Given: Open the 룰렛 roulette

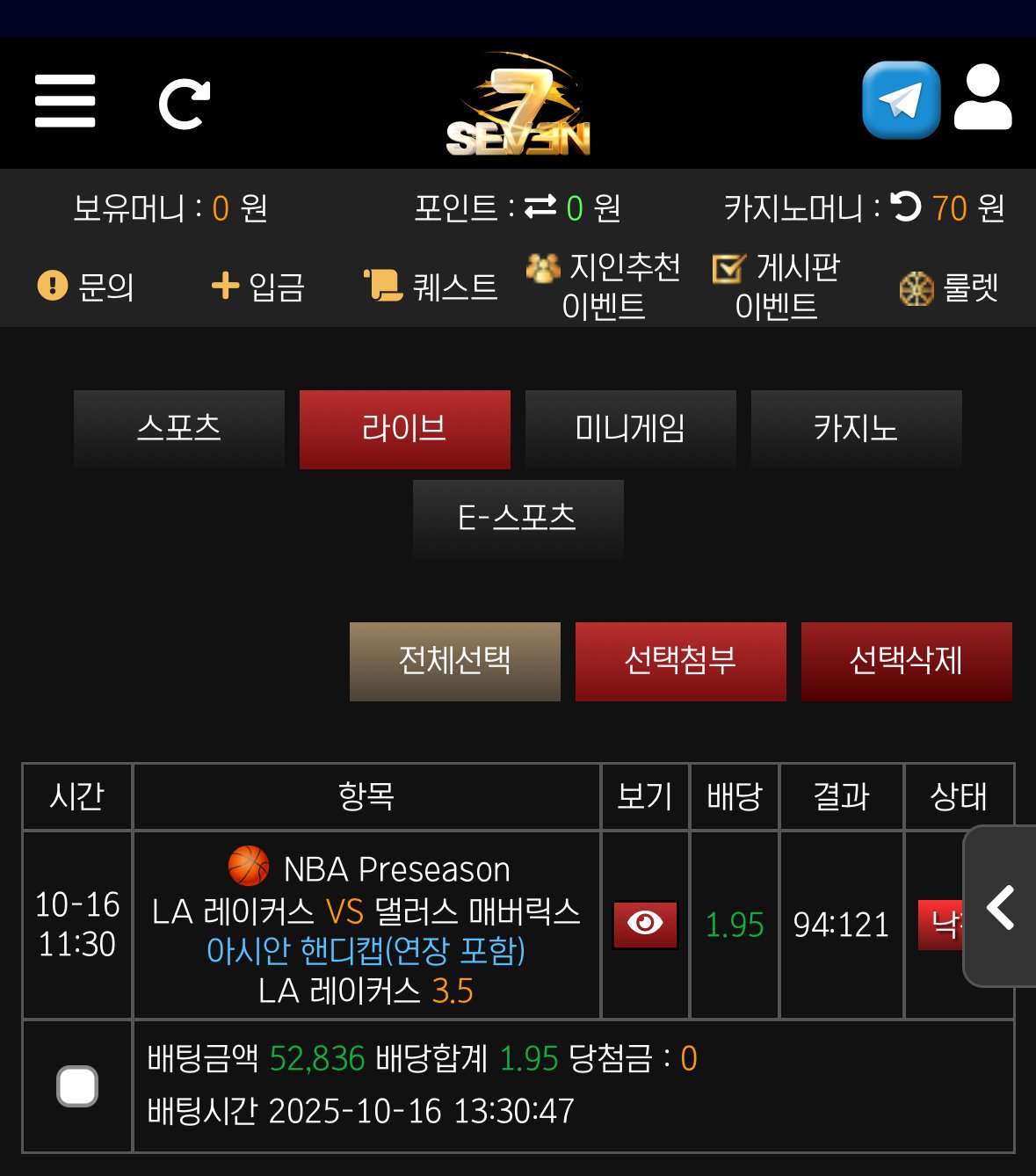Looking at the screenshot, I should tap(949, 287).
